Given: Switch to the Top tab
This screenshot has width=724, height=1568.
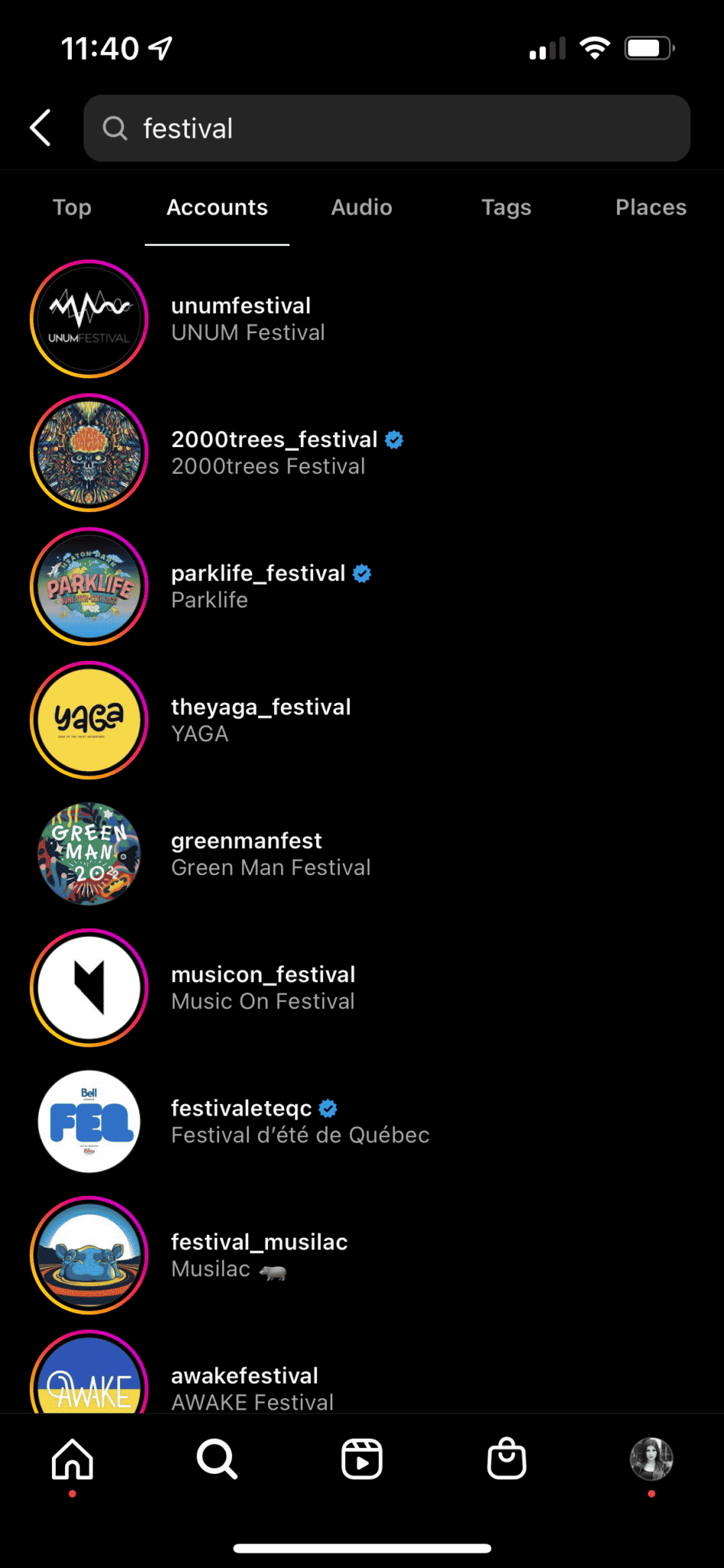Looking at the screenshot, I should tap(72, 207).
